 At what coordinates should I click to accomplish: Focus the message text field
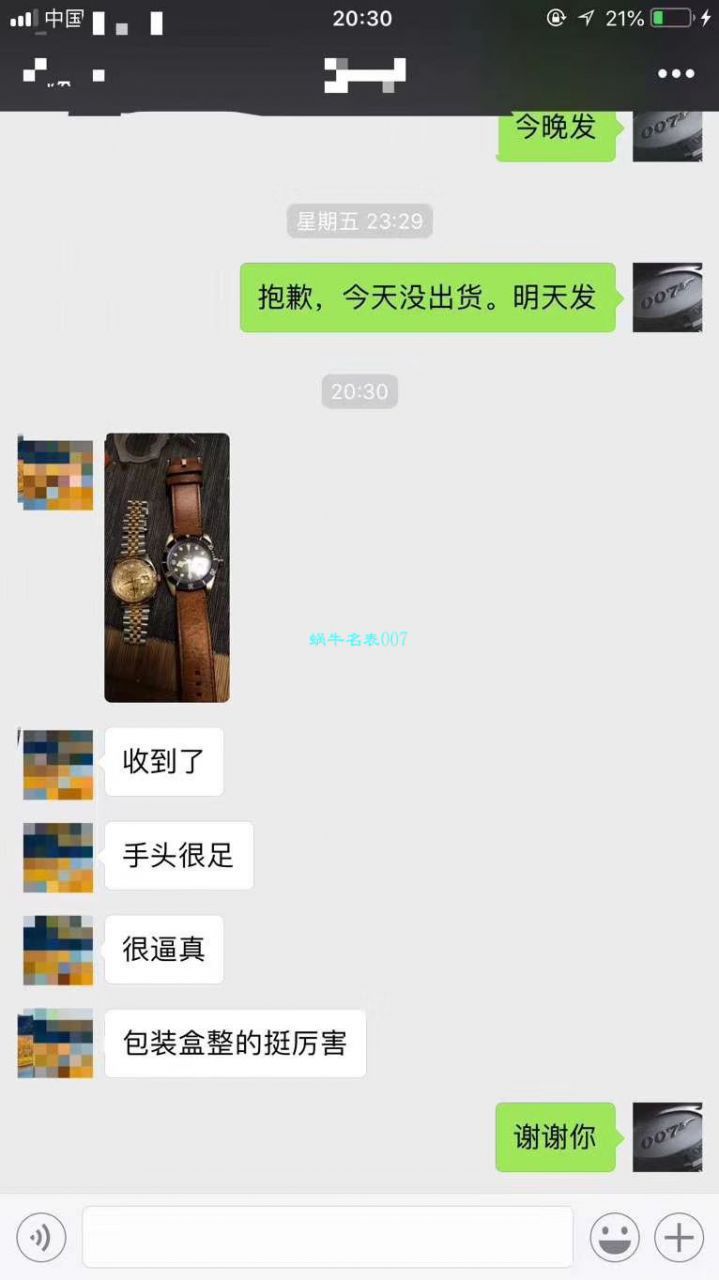(x=327, y=1237)
